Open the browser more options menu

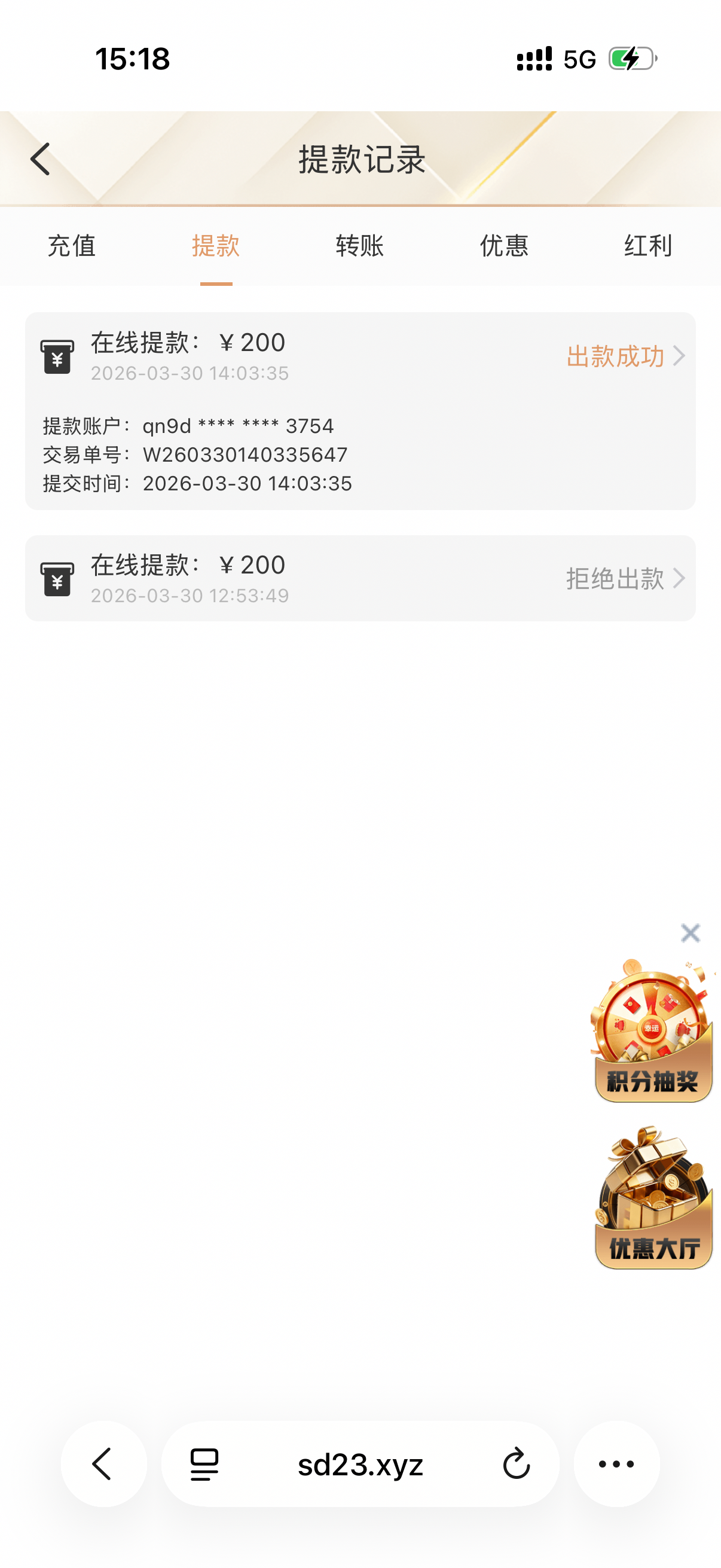616,1464
